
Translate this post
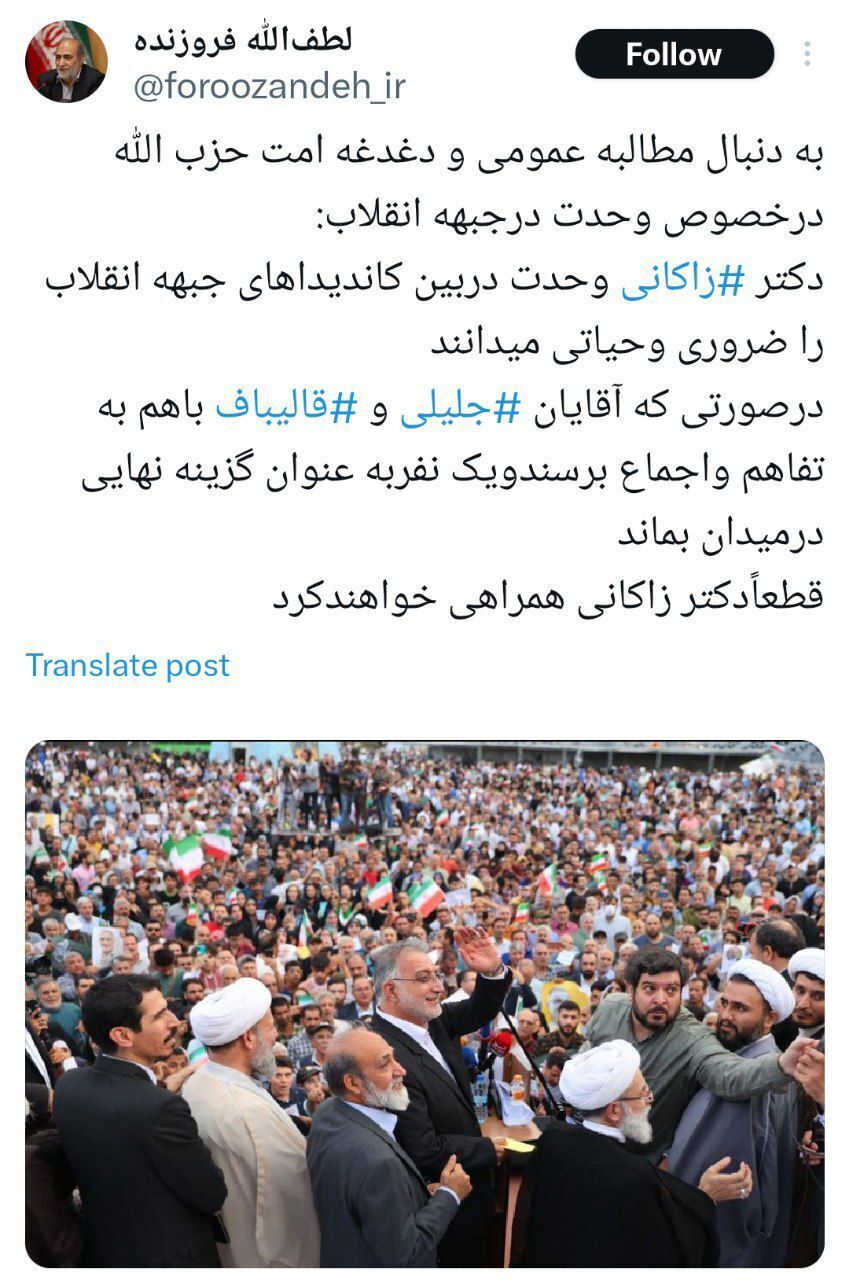pyautogui.click(x=128, y=665)
